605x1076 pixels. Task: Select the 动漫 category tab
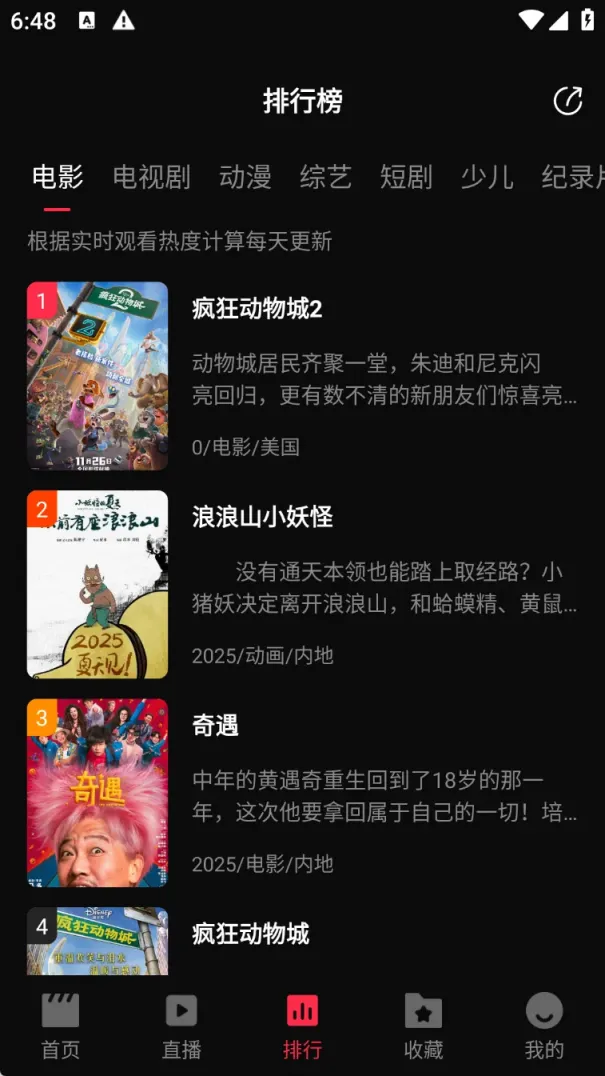coord(245,177)
